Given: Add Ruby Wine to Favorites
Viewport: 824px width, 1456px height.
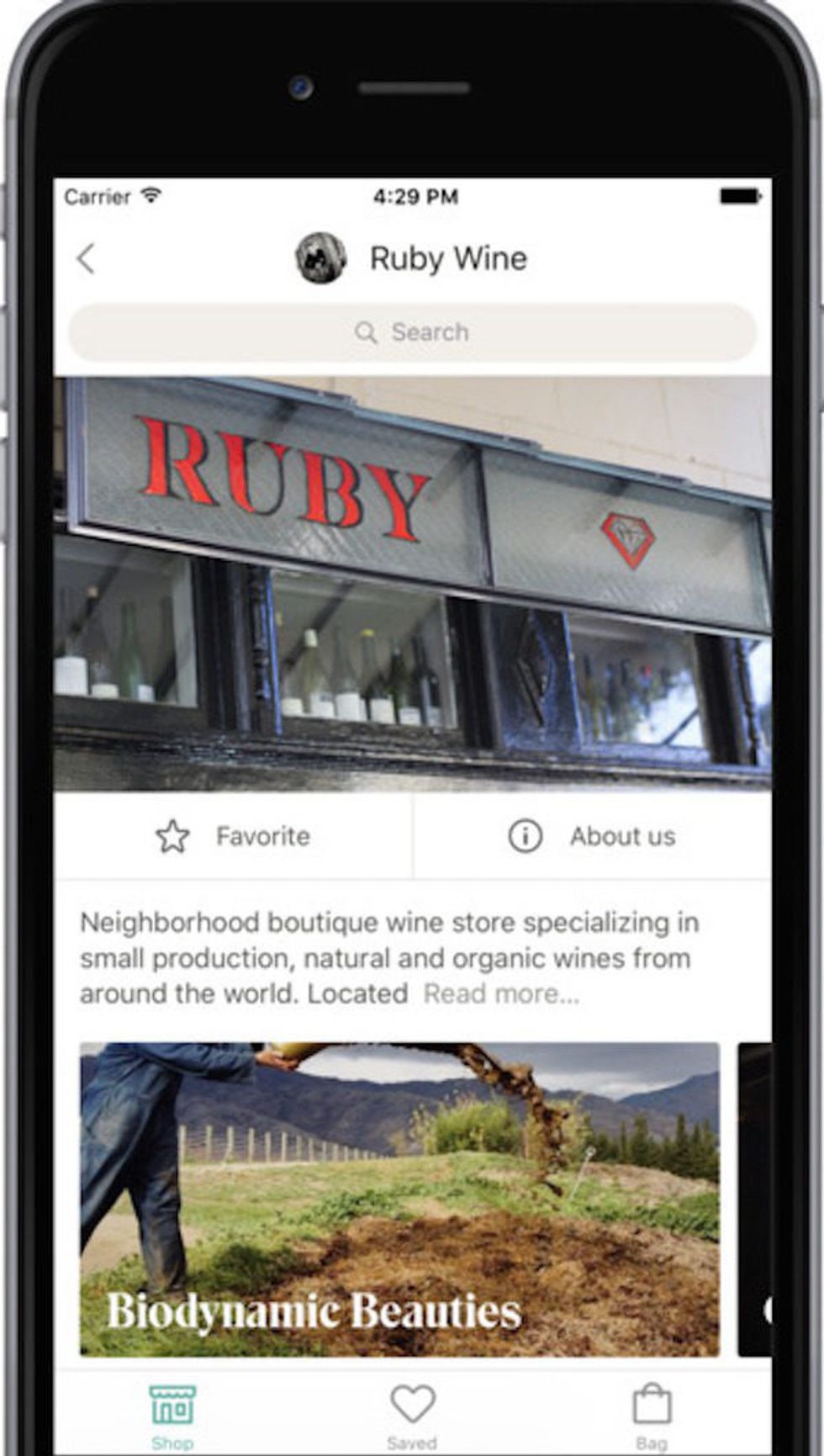Looking at the screenshot, I should pos(234,836).
